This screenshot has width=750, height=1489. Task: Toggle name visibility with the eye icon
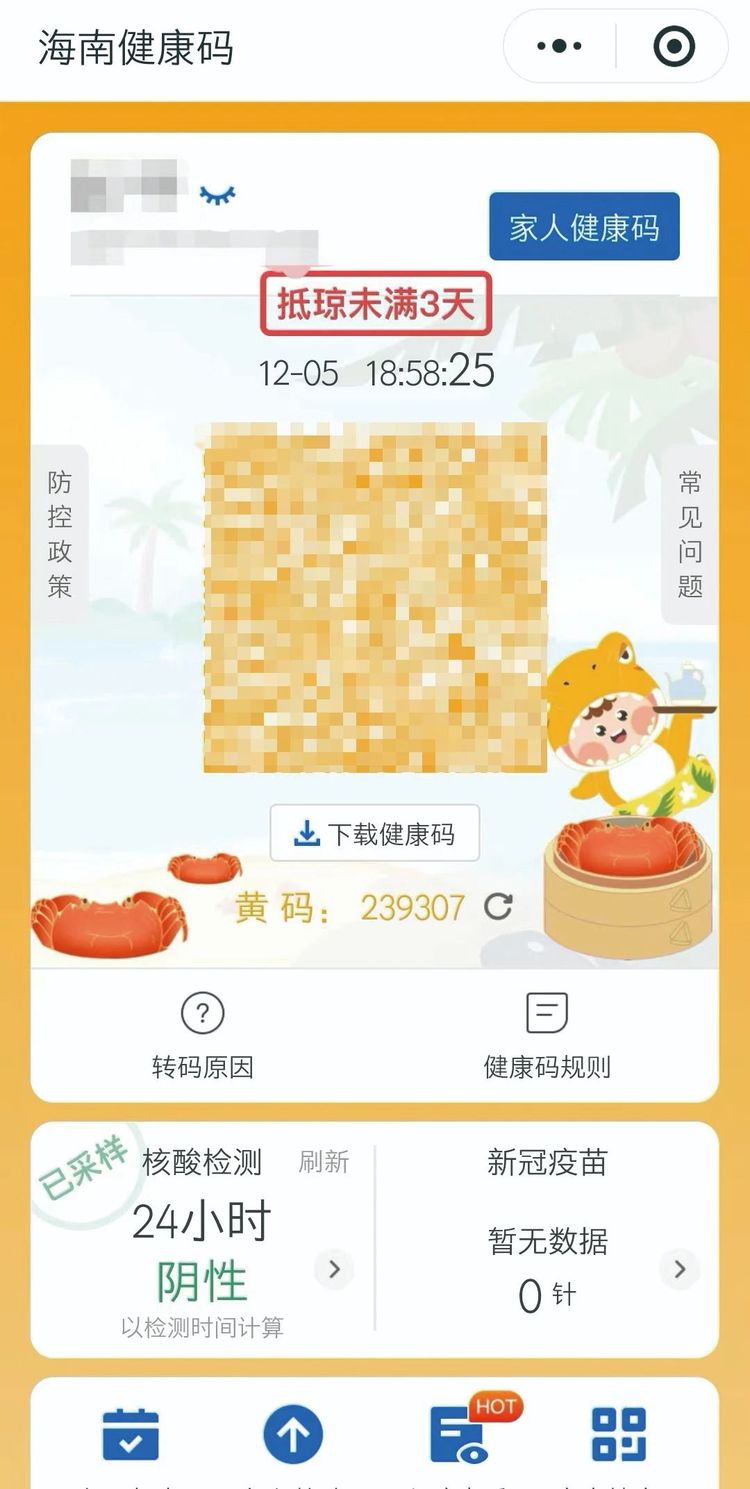click(x=217, y=194)
